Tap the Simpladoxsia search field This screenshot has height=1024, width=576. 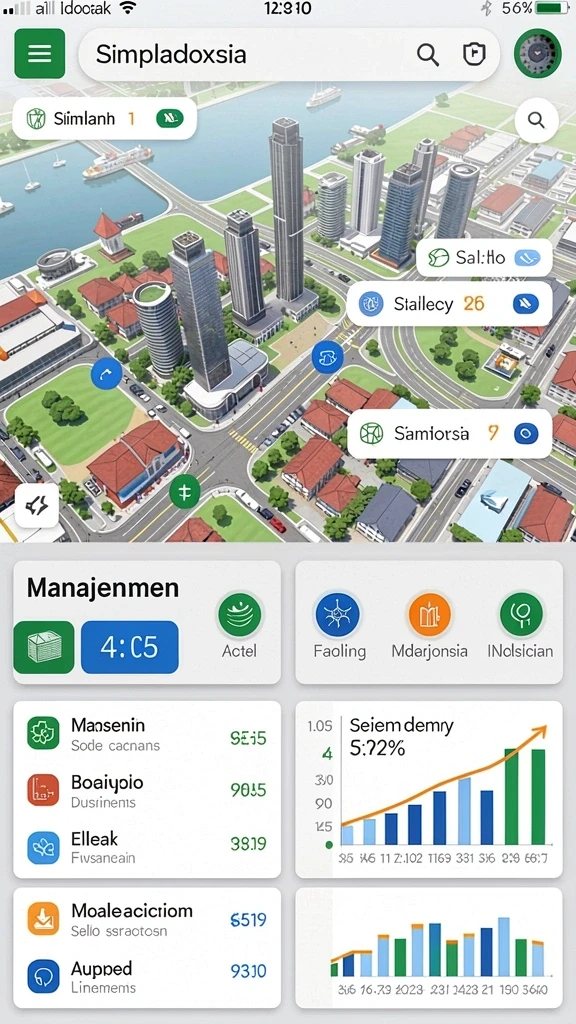pos(248,54)
